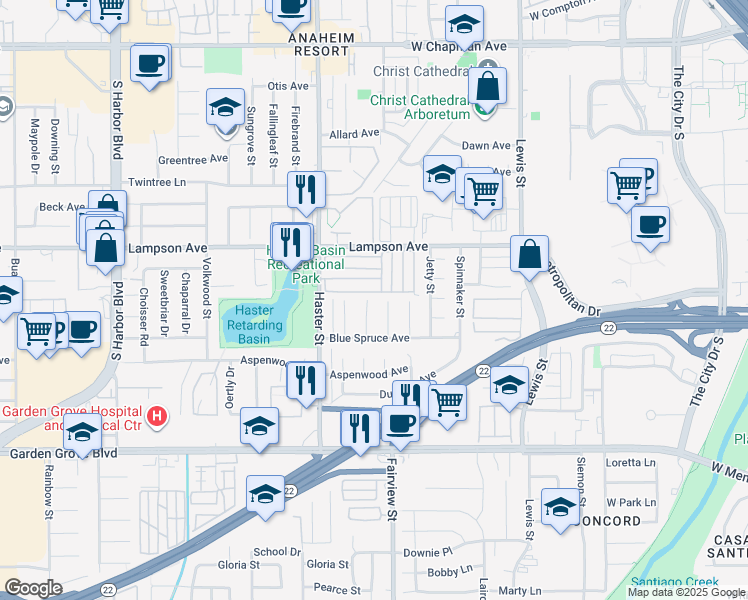
Task: Tap the shopping bag marker at Lewis St
Action: tap(529, 254)
